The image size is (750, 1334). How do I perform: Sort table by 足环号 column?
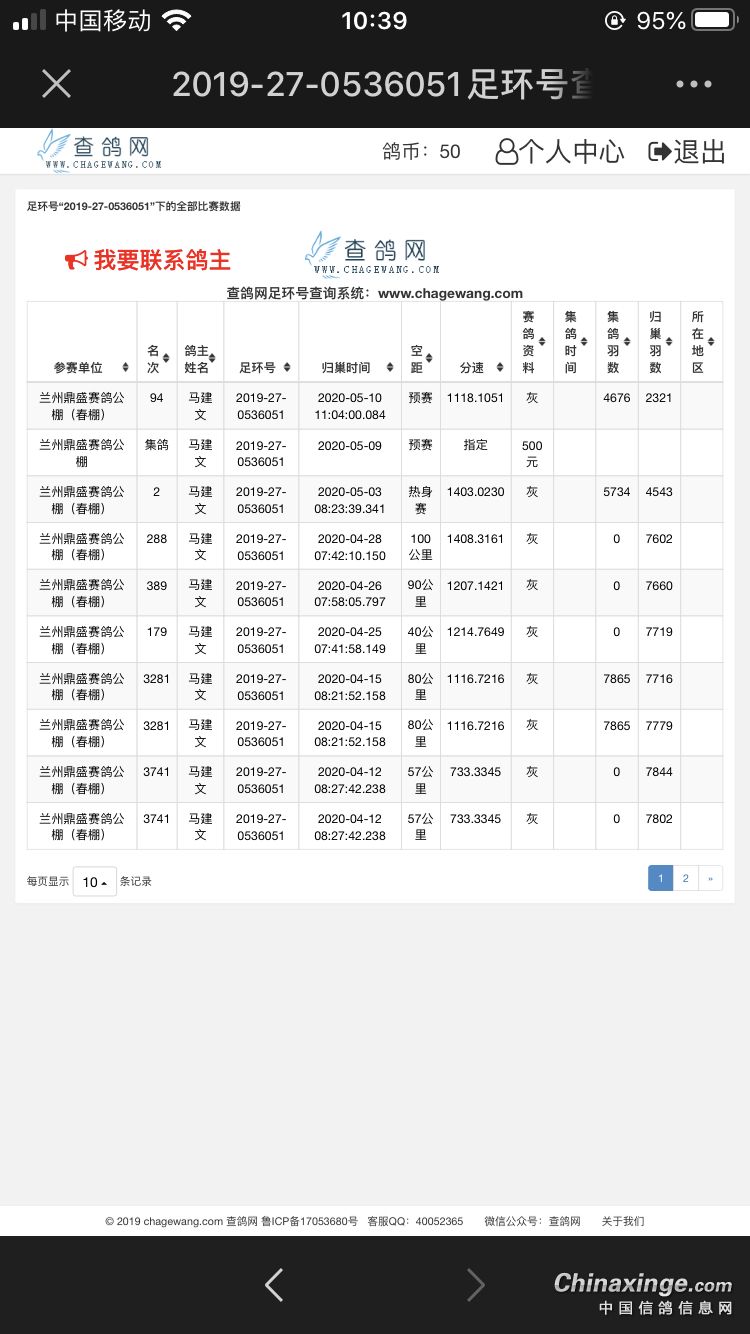(260, 367)
